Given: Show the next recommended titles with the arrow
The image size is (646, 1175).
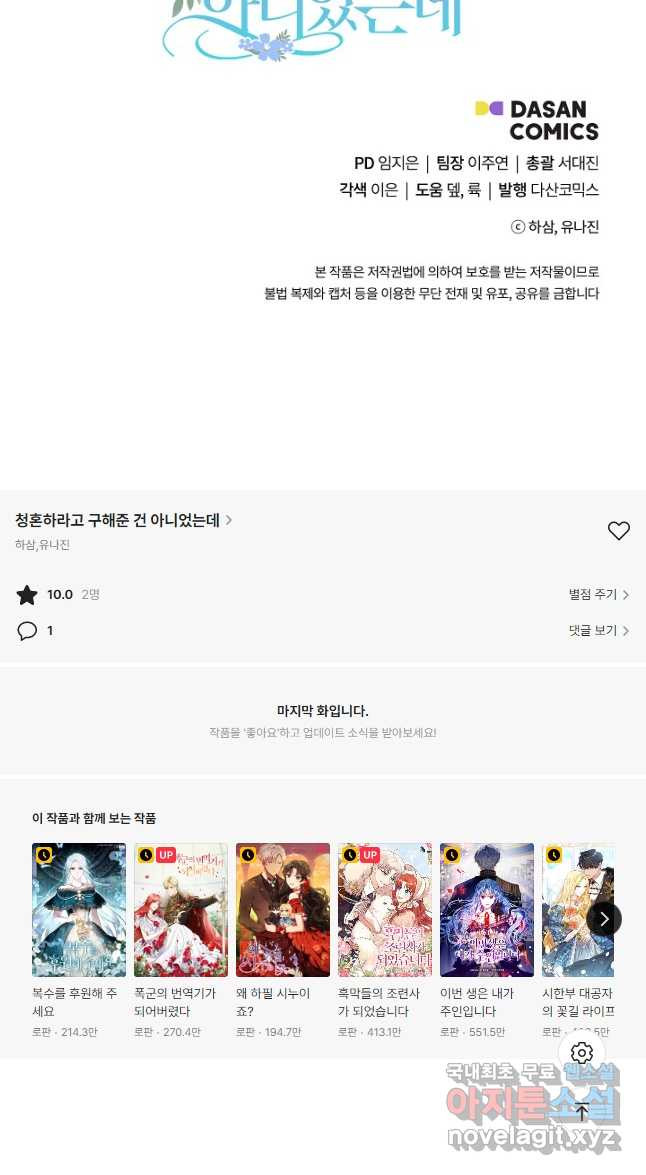Looking at the screenshot, I should (604, 918).
